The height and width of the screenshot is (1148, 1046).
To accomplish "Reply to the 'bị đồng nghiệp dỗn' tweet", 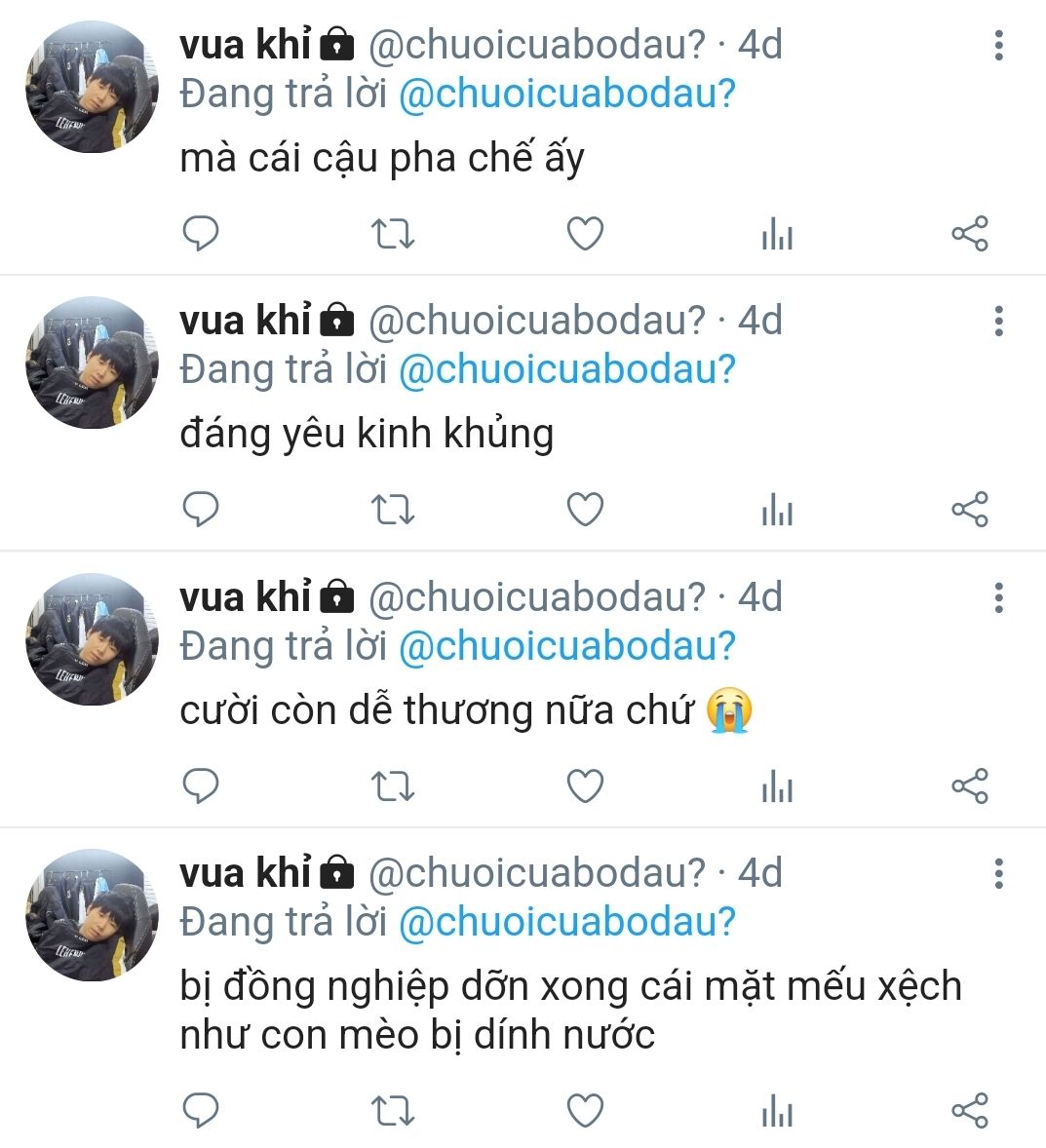I will (201, 1111).
